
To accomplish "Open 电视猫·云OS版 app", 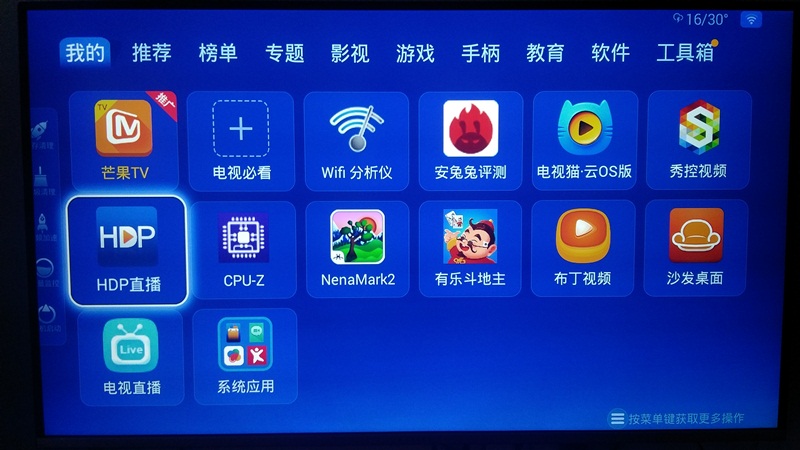I will tap(585, 140).
